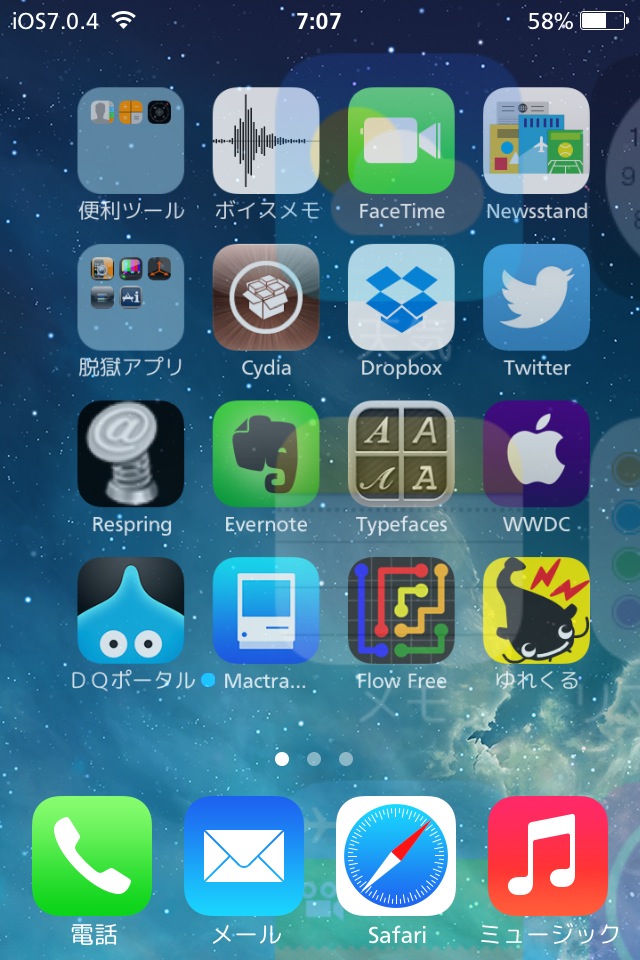Open Evernote
Viewport: 640px width, 960px height.
click(266, 454)
